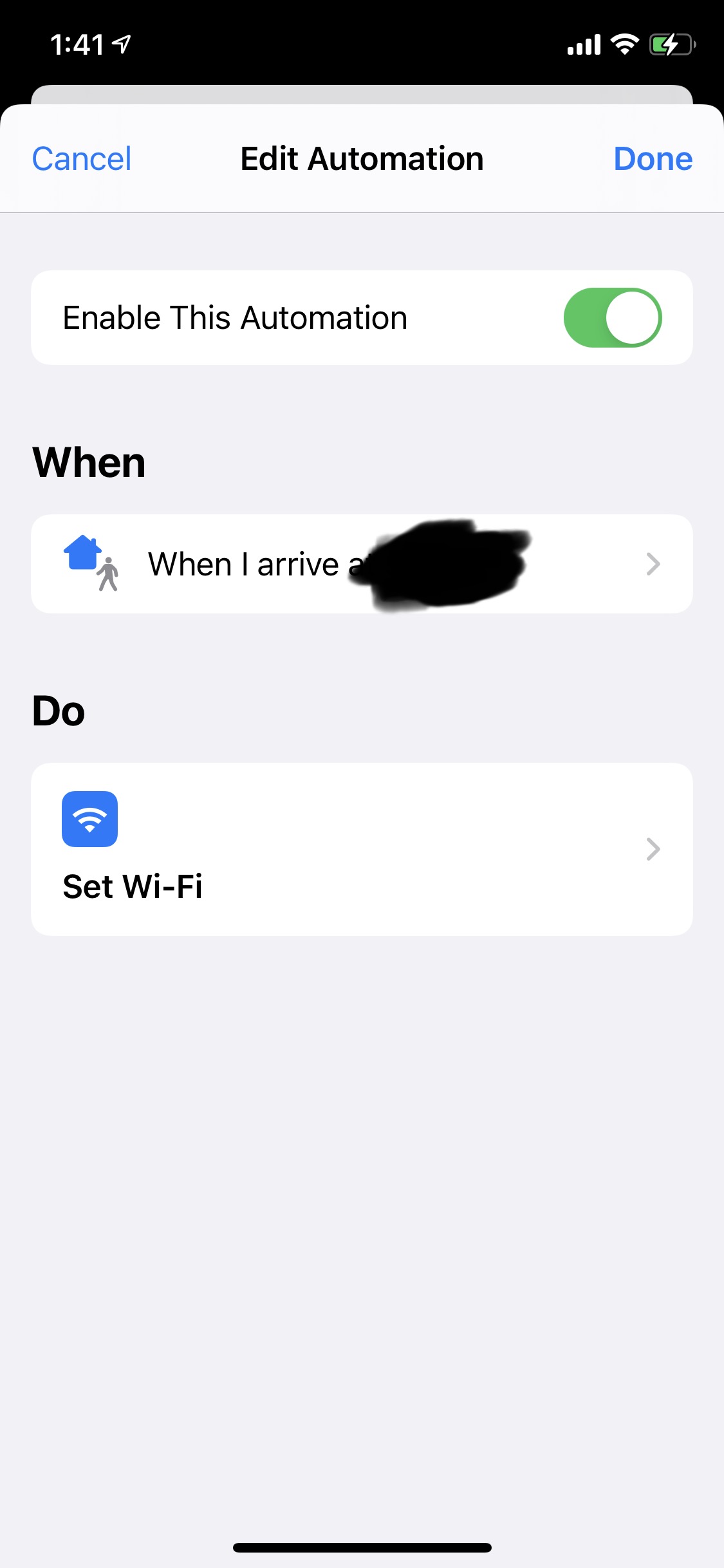The width and height of the screenshot is (724, 1568).
Task: Open the Set Wi-Fi action
Action: coord(362,850)
